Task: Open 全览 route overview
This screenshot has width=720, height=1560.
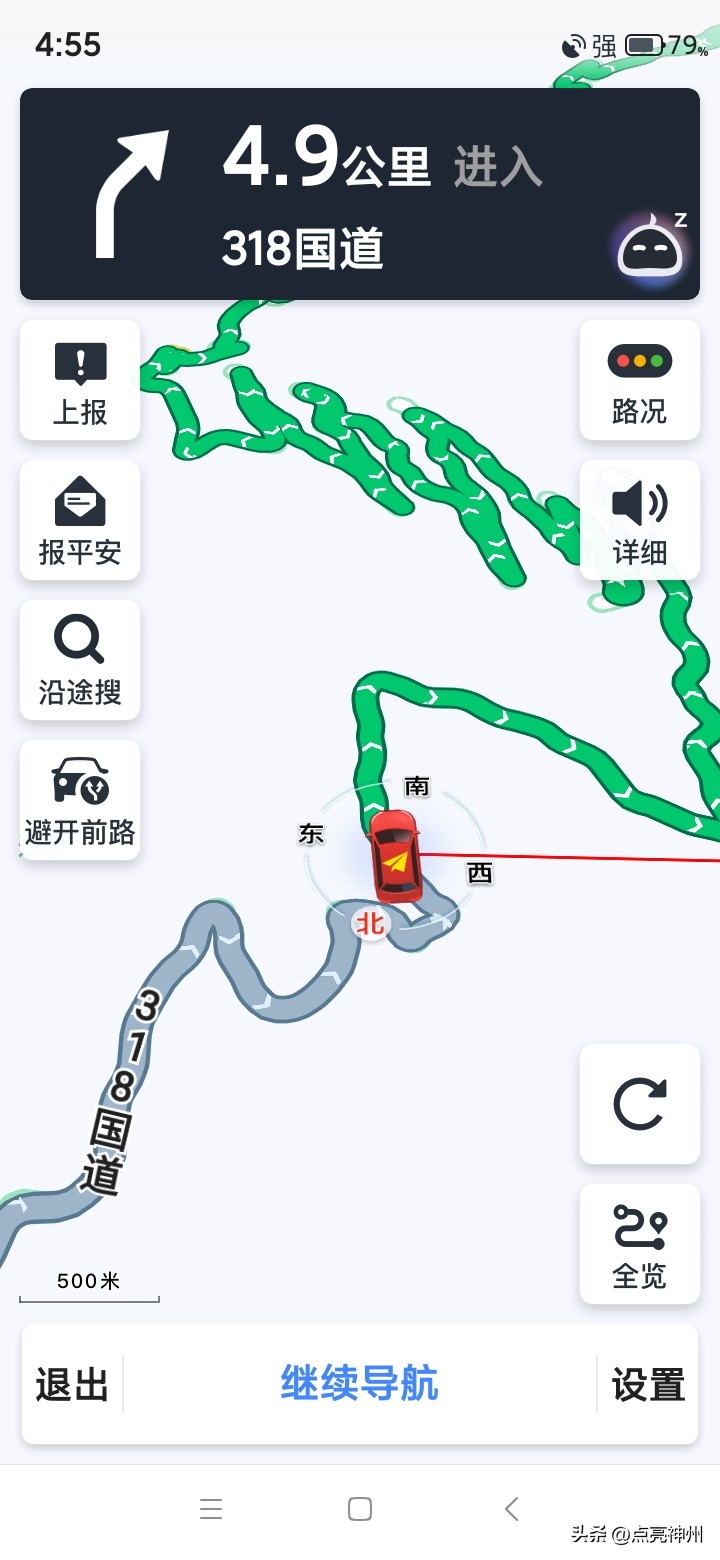Action: (640, 1244)
